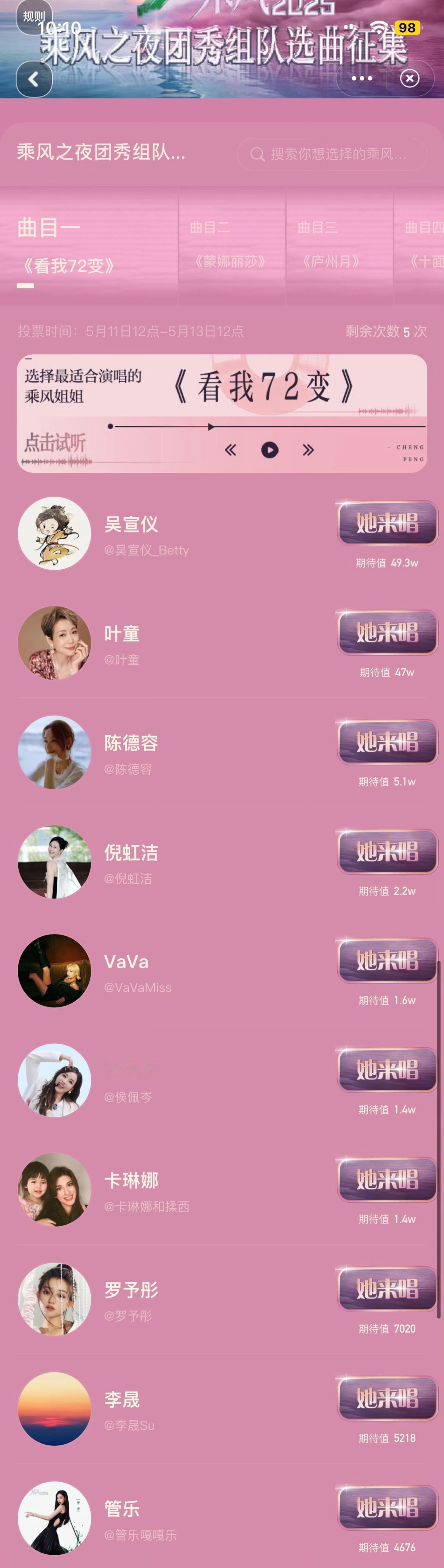Vote 她来唱 for VaVa
The height and width of the screenshot is (1568, 444).
click(x=387, y=961)
